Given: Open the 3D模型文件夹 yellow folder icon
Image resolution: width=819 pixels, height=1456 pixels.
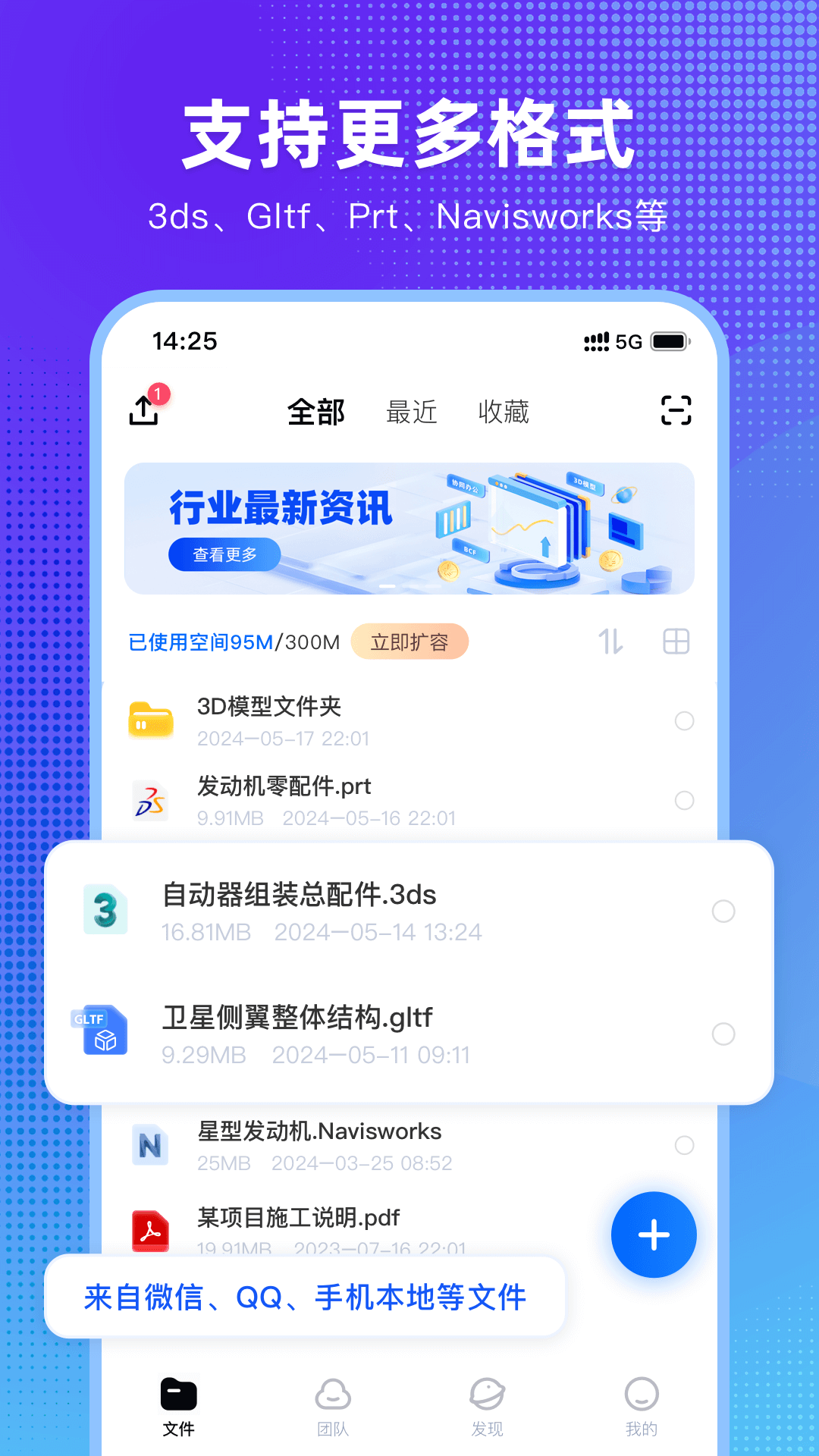Looking at the screenshot, I should click(x=149, y=719).
